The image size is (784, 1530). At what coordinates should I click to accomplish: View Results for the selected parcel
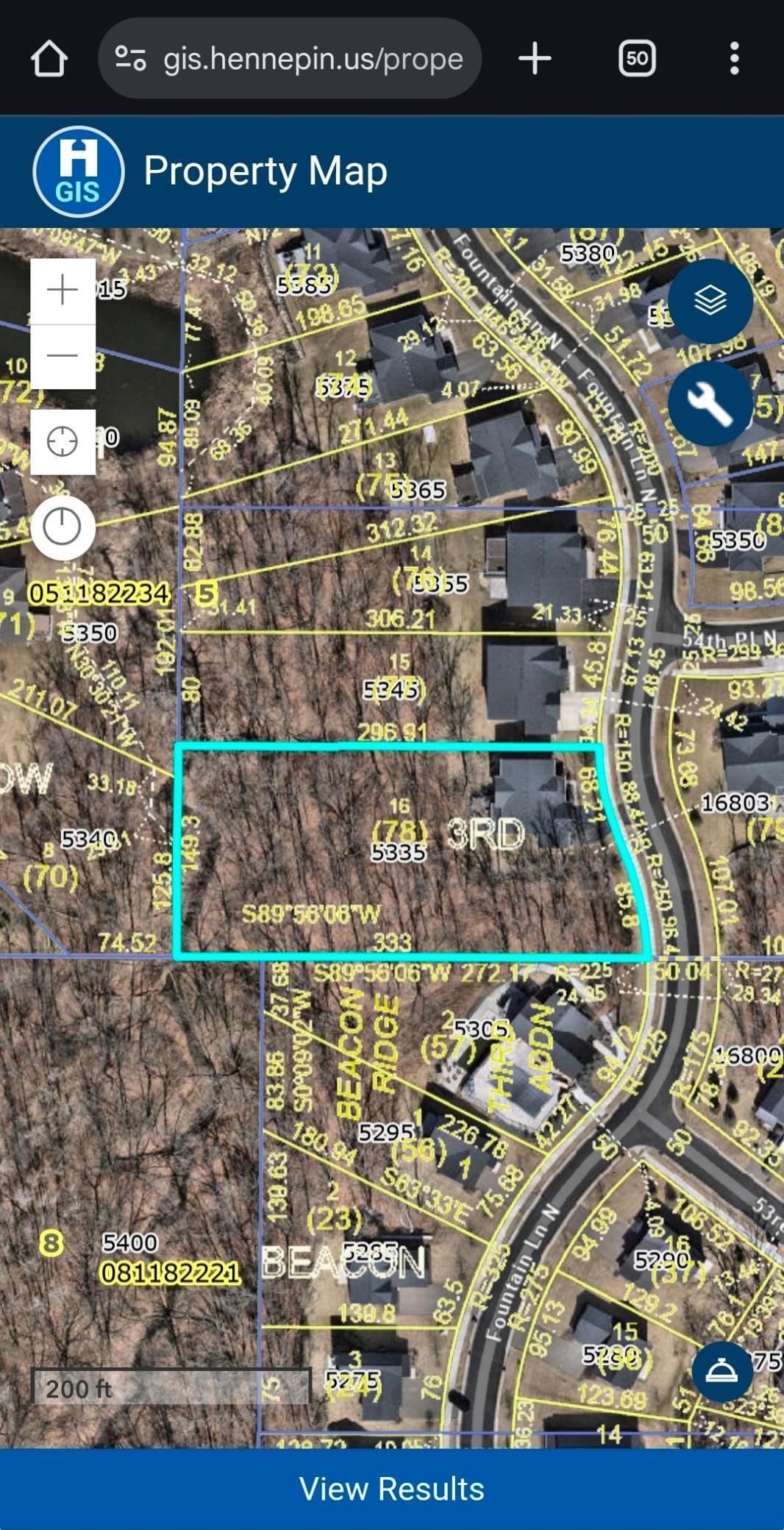[x=392, y=1489]
